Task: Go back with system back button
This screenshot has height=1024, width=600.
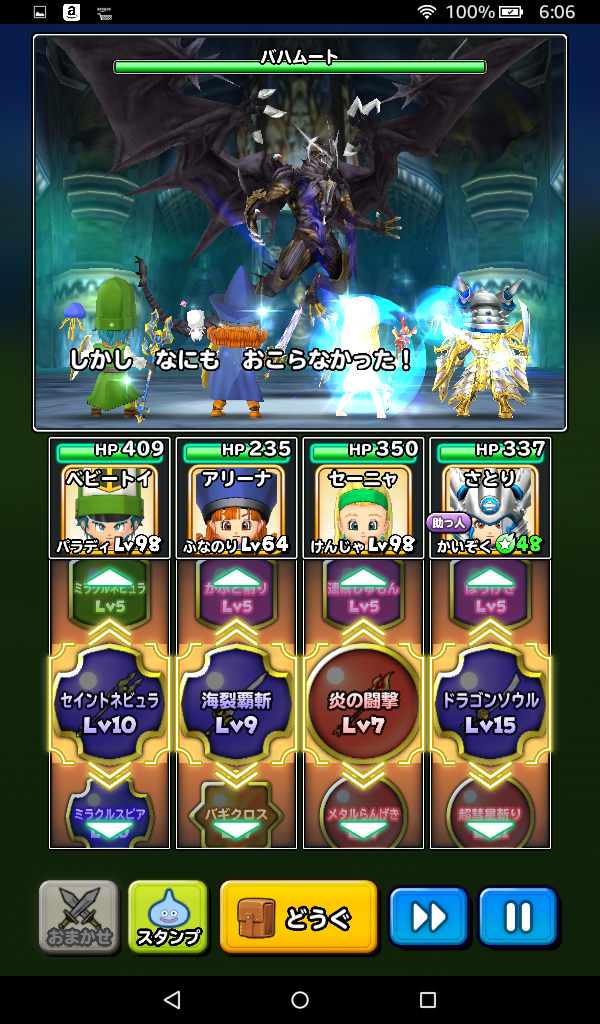Action: click(x=172, y=1000)
